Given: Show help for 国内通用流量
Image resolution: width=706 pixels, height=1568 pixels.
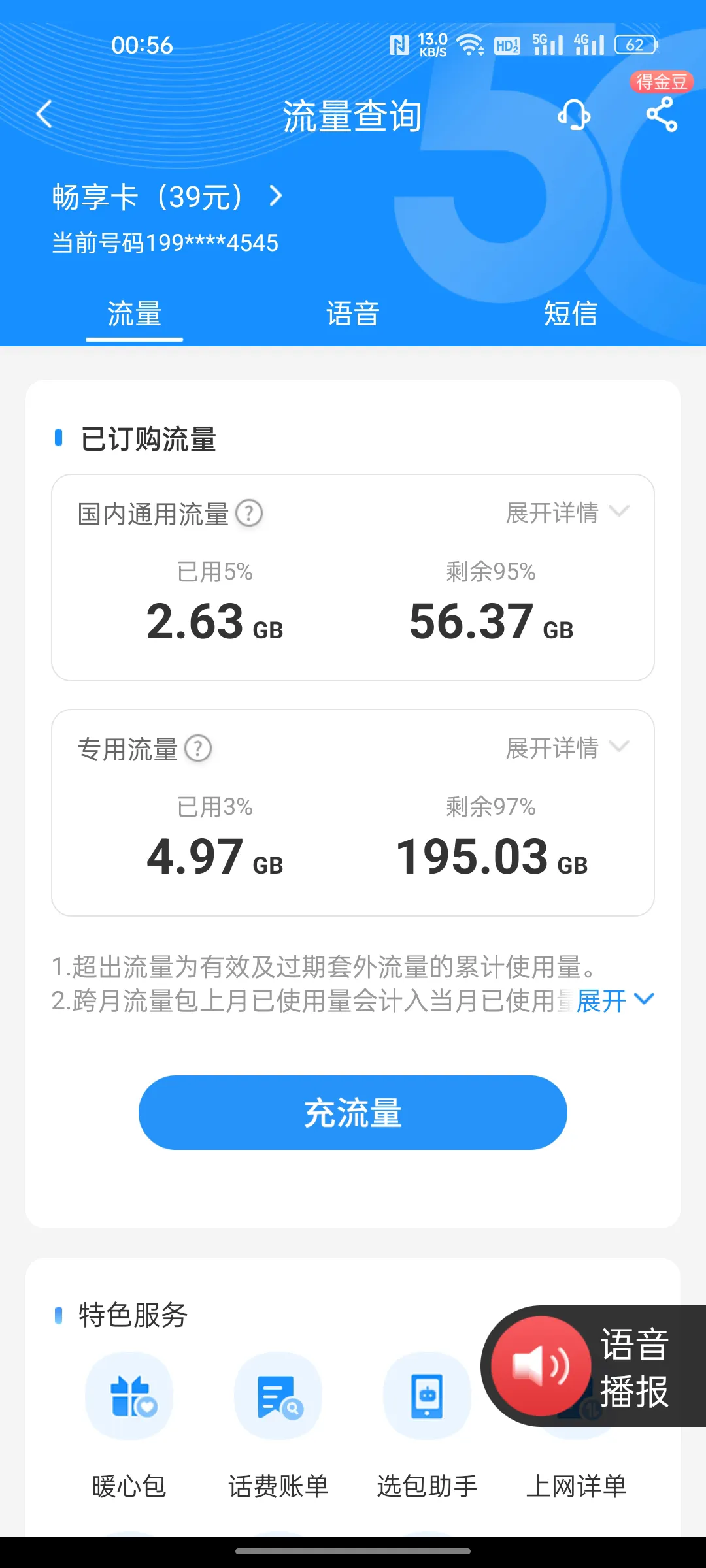Looking at the screenshot, I should click(249, 514).
